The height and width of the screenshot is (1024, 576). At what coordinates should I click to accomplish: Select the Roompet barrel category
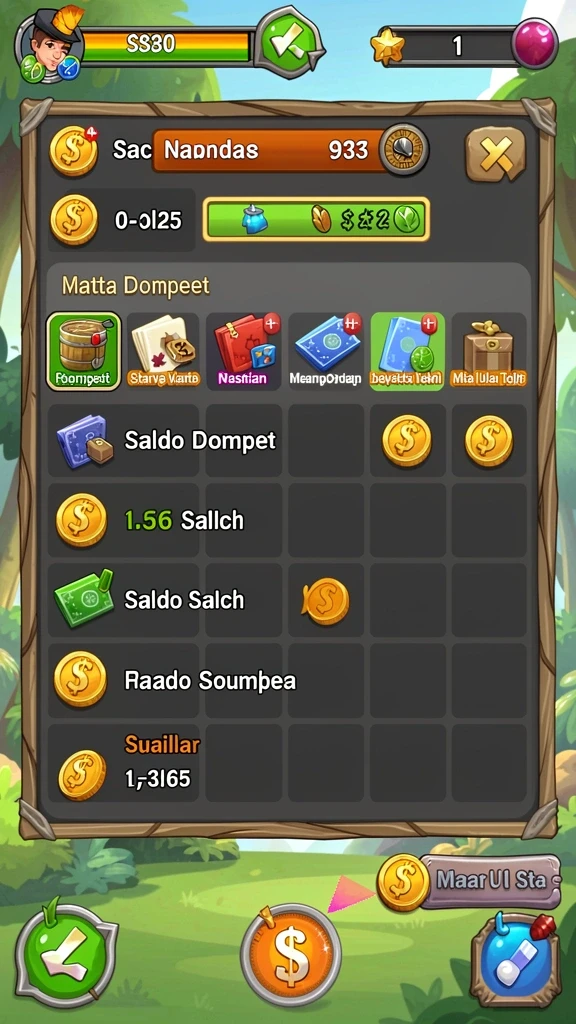84,351
